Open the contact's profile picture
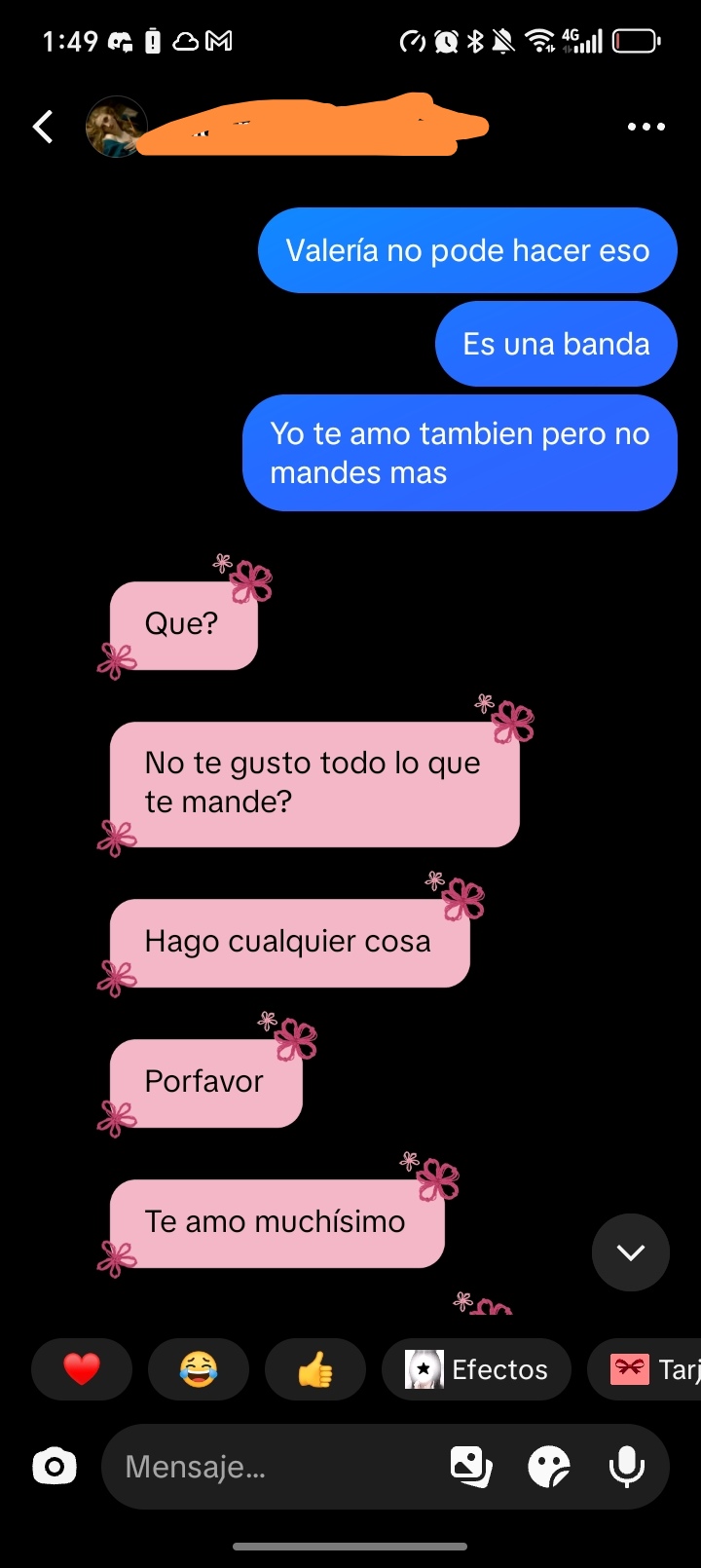 tap(116, 127)
